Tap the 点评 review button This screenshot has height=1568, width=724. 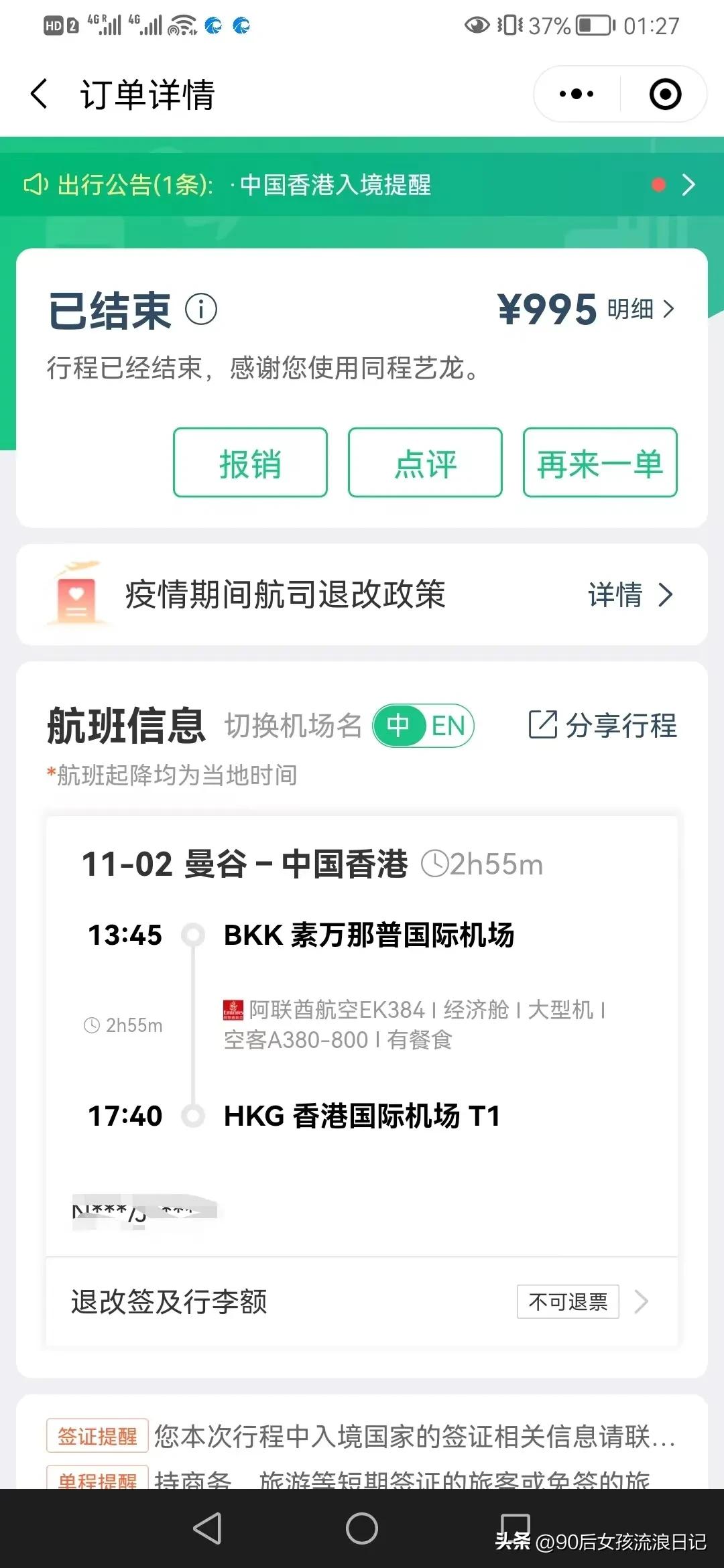coord(424,462)
